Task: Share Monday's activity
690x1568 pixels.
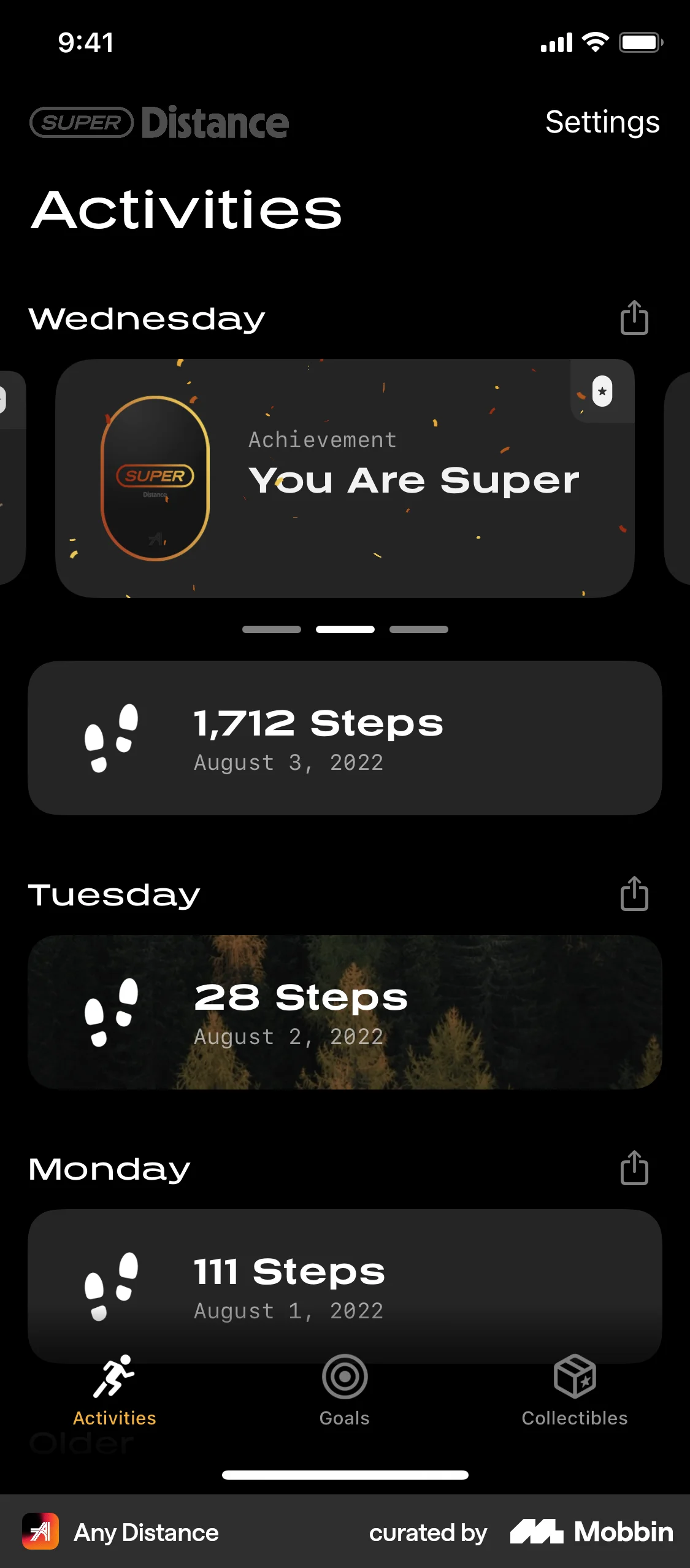Action: pyautogui.click(x=634, y=1168)
